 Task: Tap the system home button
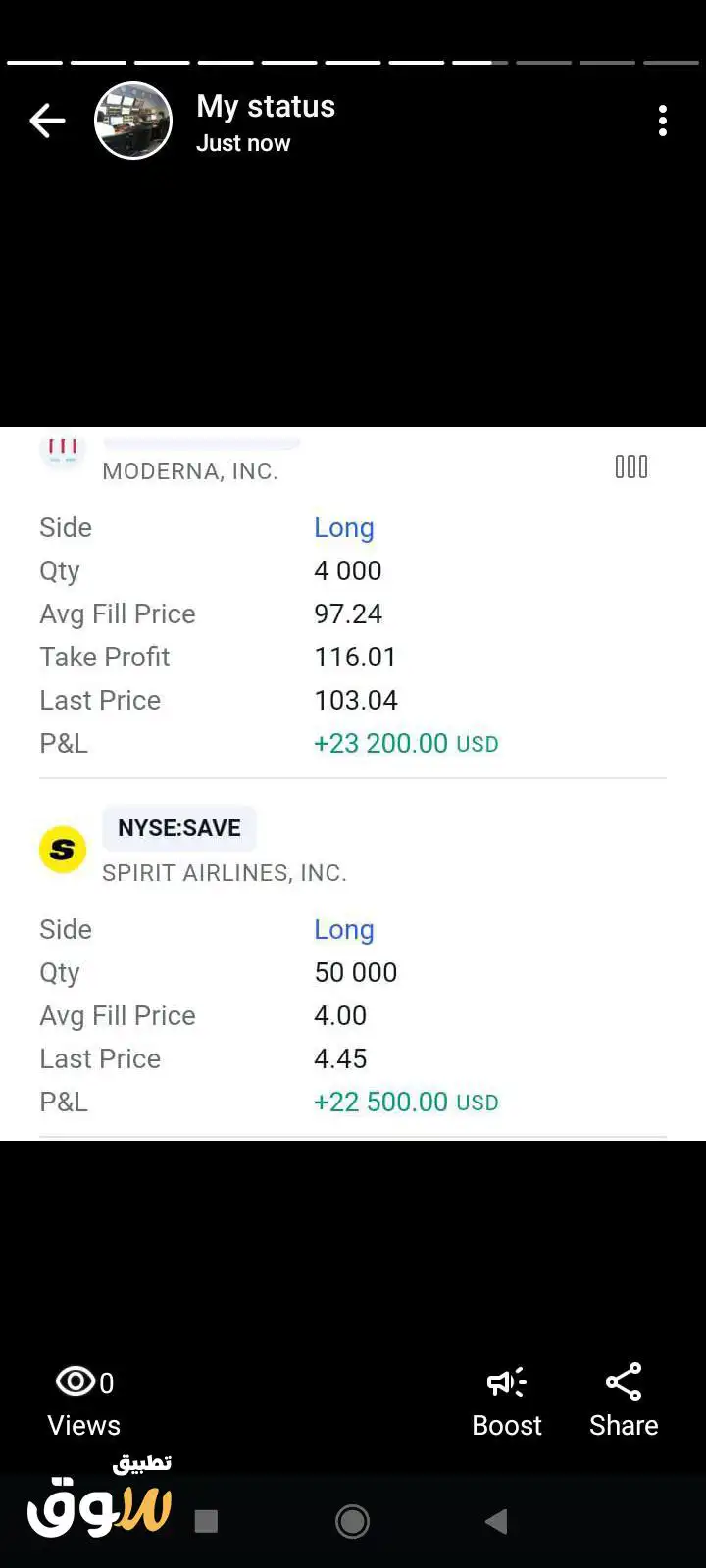coord(353,1521)
